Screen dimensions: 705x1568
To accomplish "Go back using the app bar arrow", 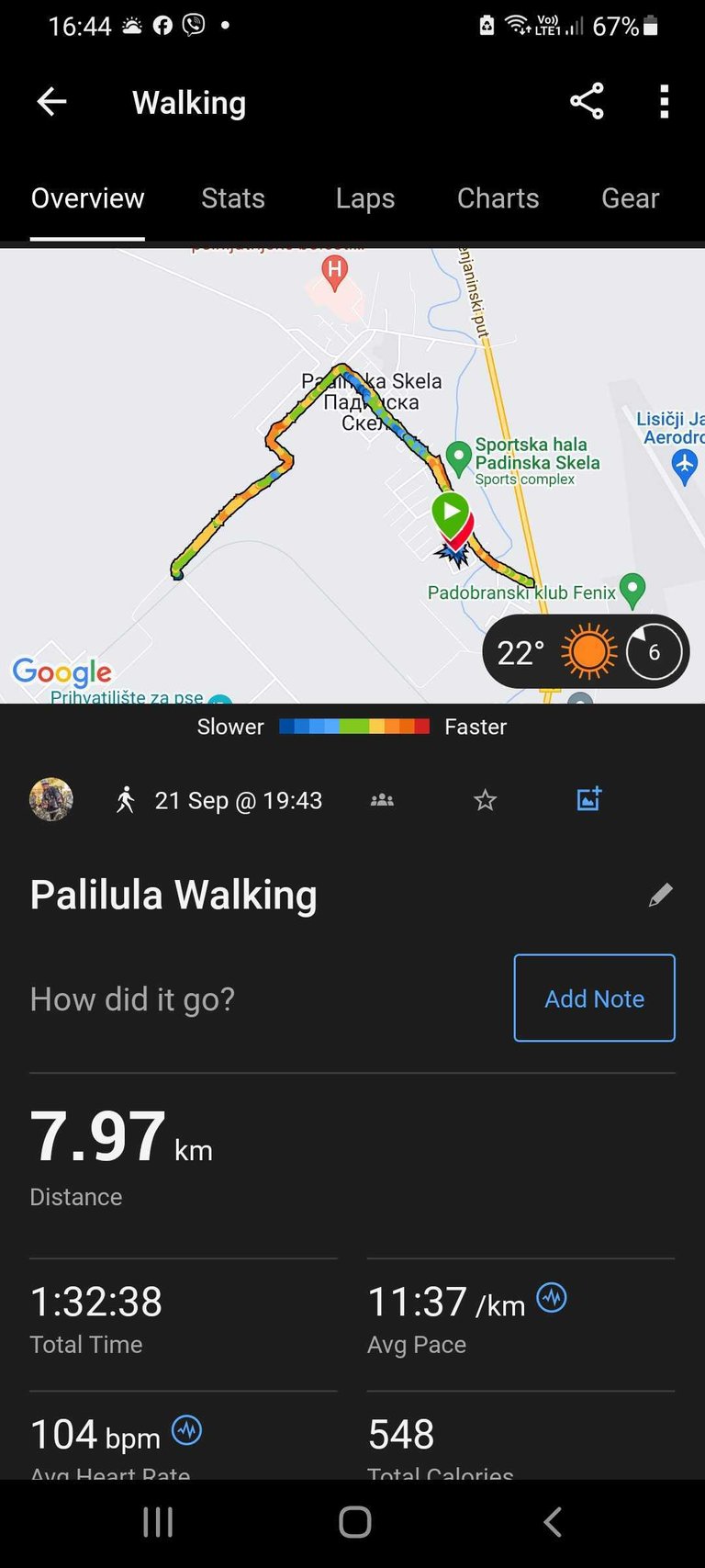I will (51, 102).
